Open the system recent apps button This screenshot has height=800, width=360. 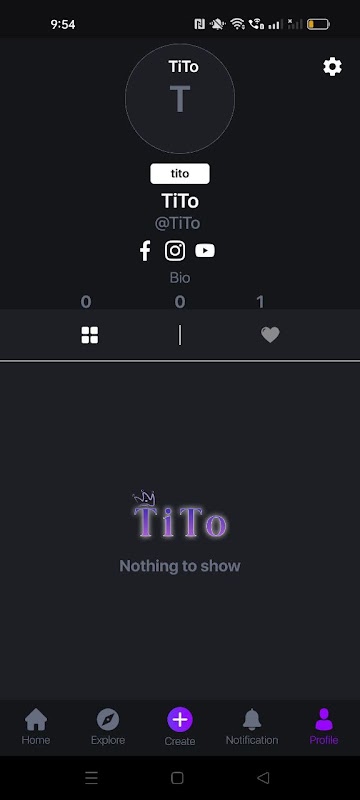pyautogui.click(x=91, y=778)
